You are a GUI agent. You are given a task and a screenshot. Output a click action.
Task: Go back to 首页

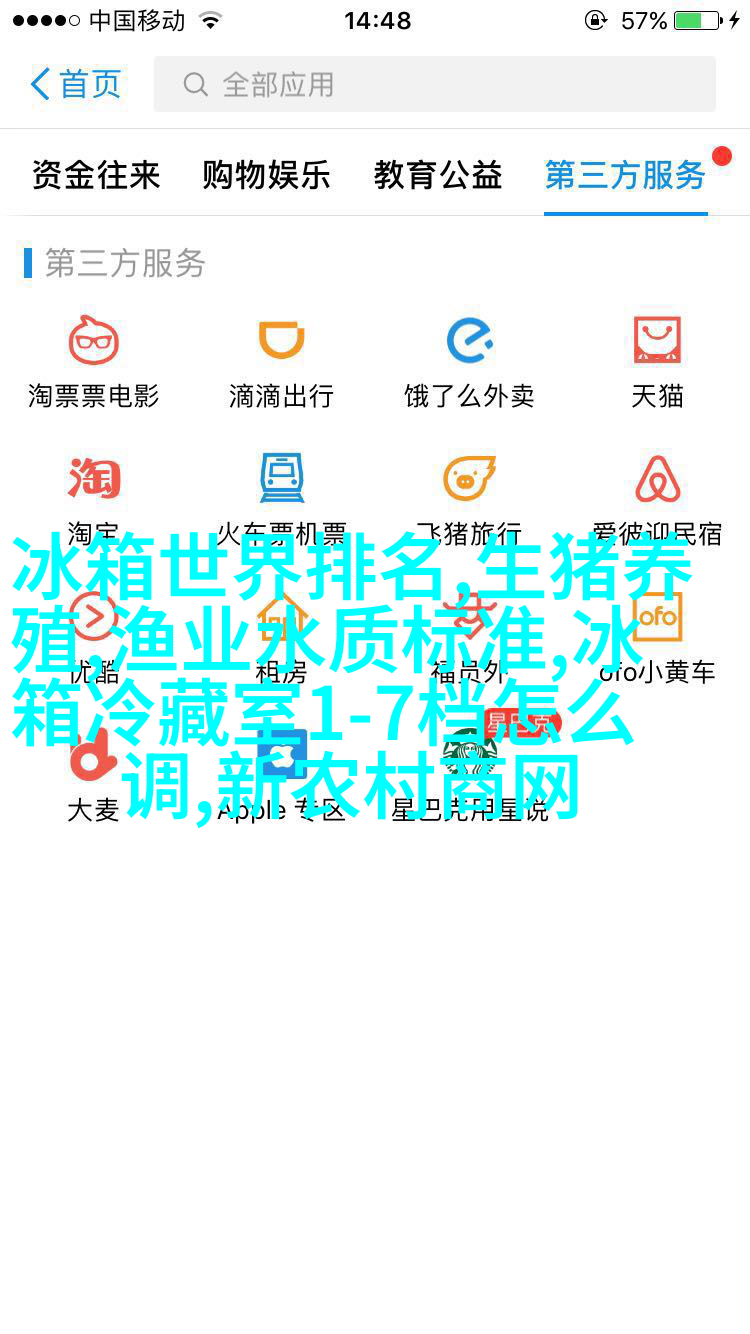[76, 84]
